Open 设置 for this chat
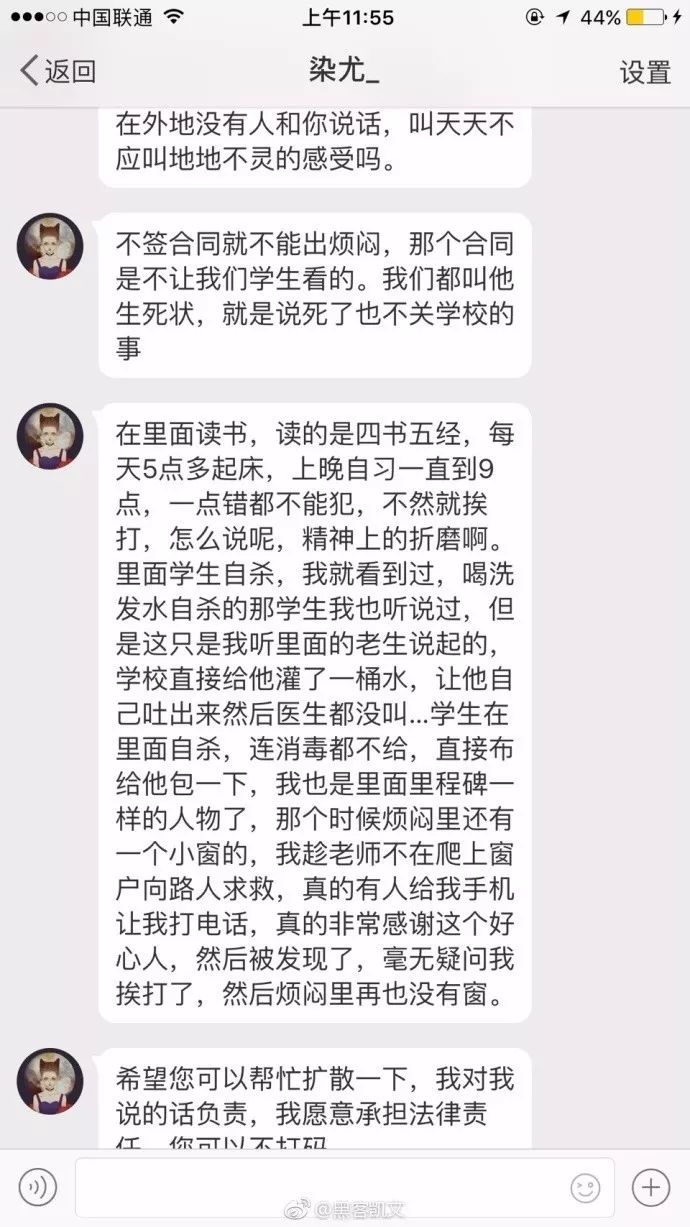Screen dimensions: 690x1227 [645, 72]
